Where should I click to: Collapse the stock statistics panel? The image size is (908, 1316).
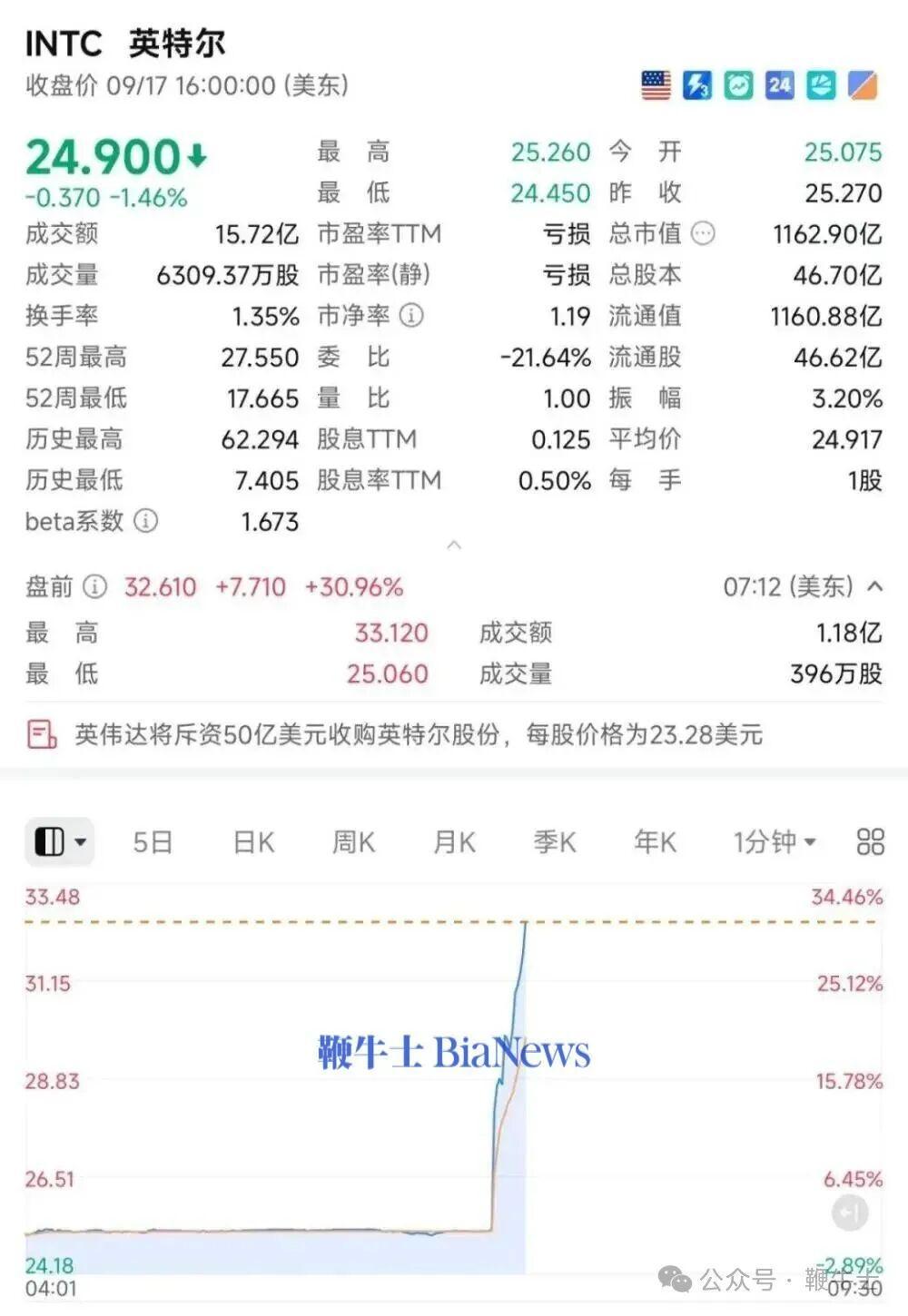tap(455, 545)
